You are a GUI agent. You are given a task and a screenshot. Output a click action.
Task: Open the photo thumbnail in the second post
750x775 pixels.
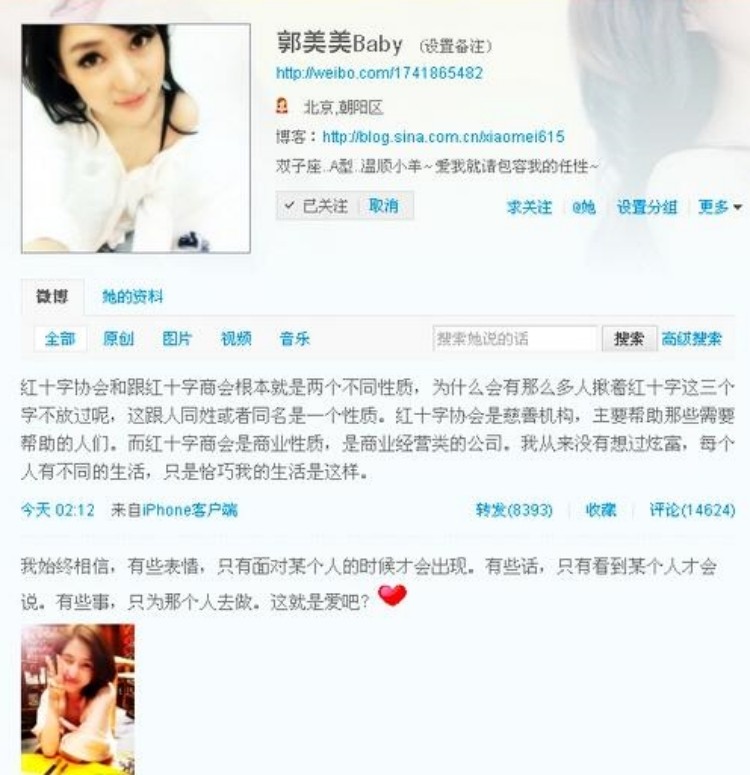click(x=77, y=698)
